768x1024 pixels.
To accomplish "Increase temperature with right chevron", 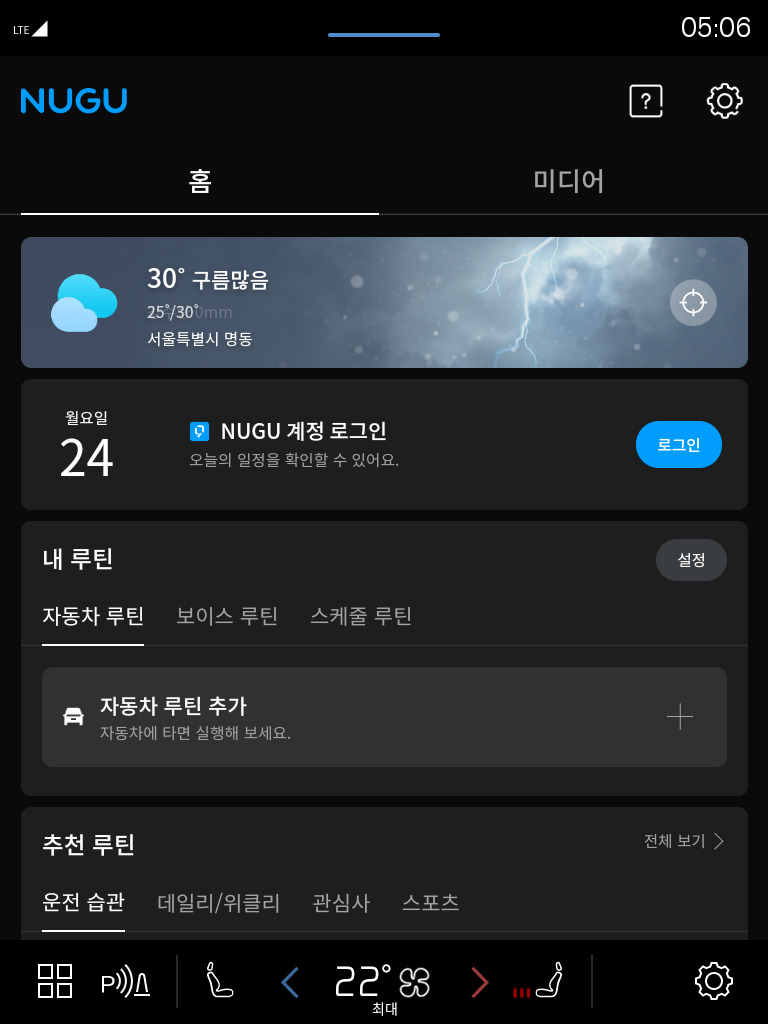I will pos(479,980).
